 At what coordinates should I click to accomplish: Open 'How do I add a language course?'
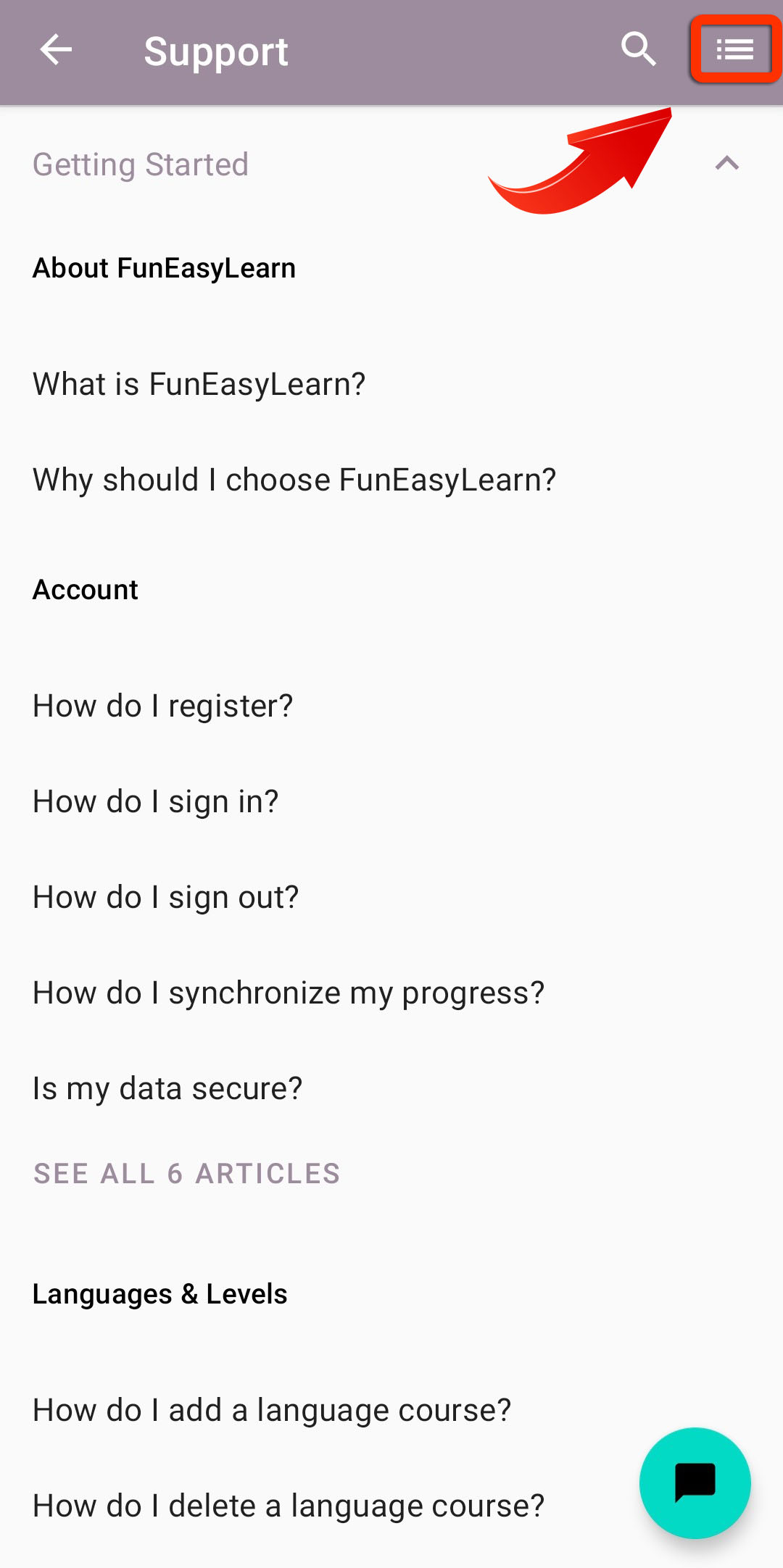click(272, 1410)
